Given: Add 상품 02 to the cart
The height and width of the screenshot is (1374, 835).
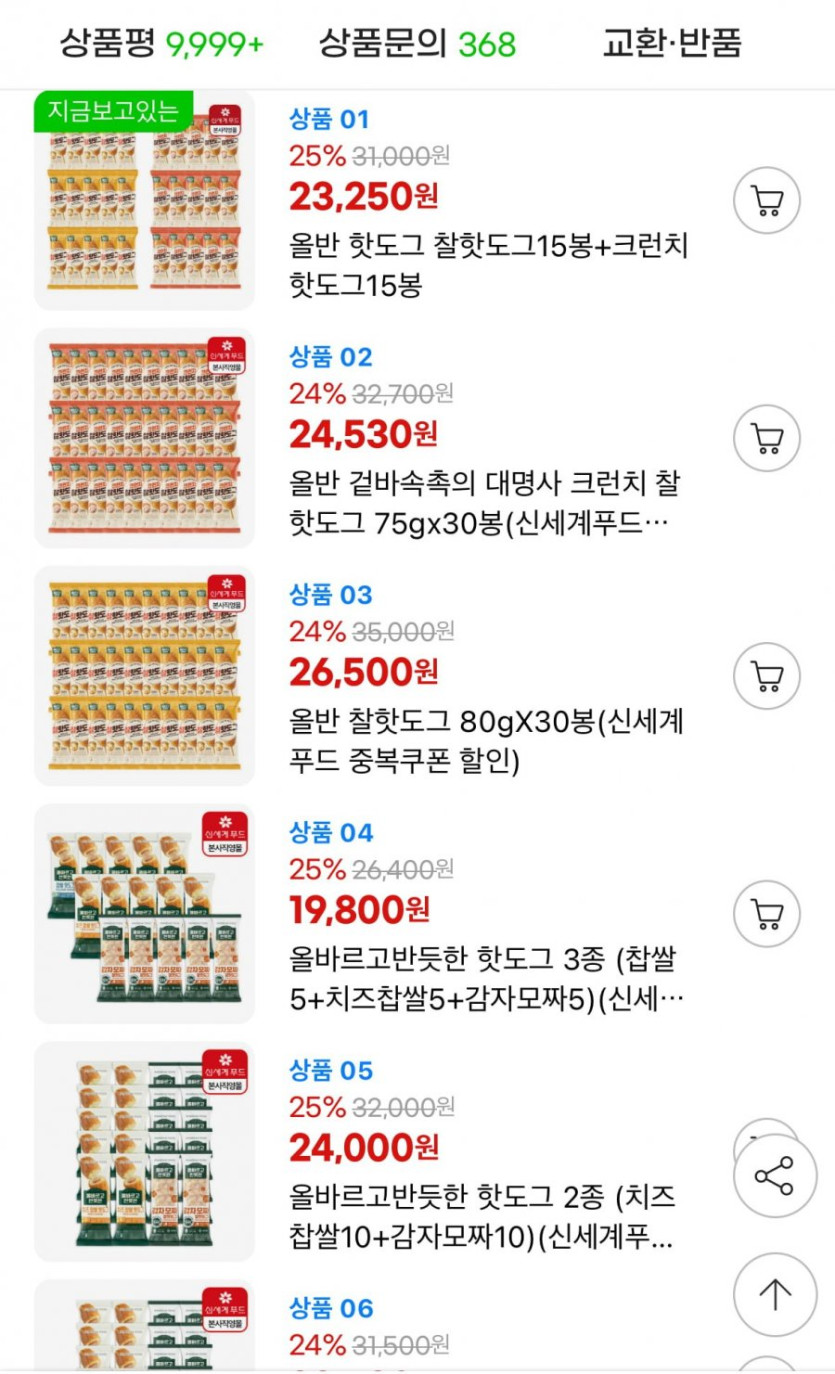Looking at the screenshot, I should [767, 438].
